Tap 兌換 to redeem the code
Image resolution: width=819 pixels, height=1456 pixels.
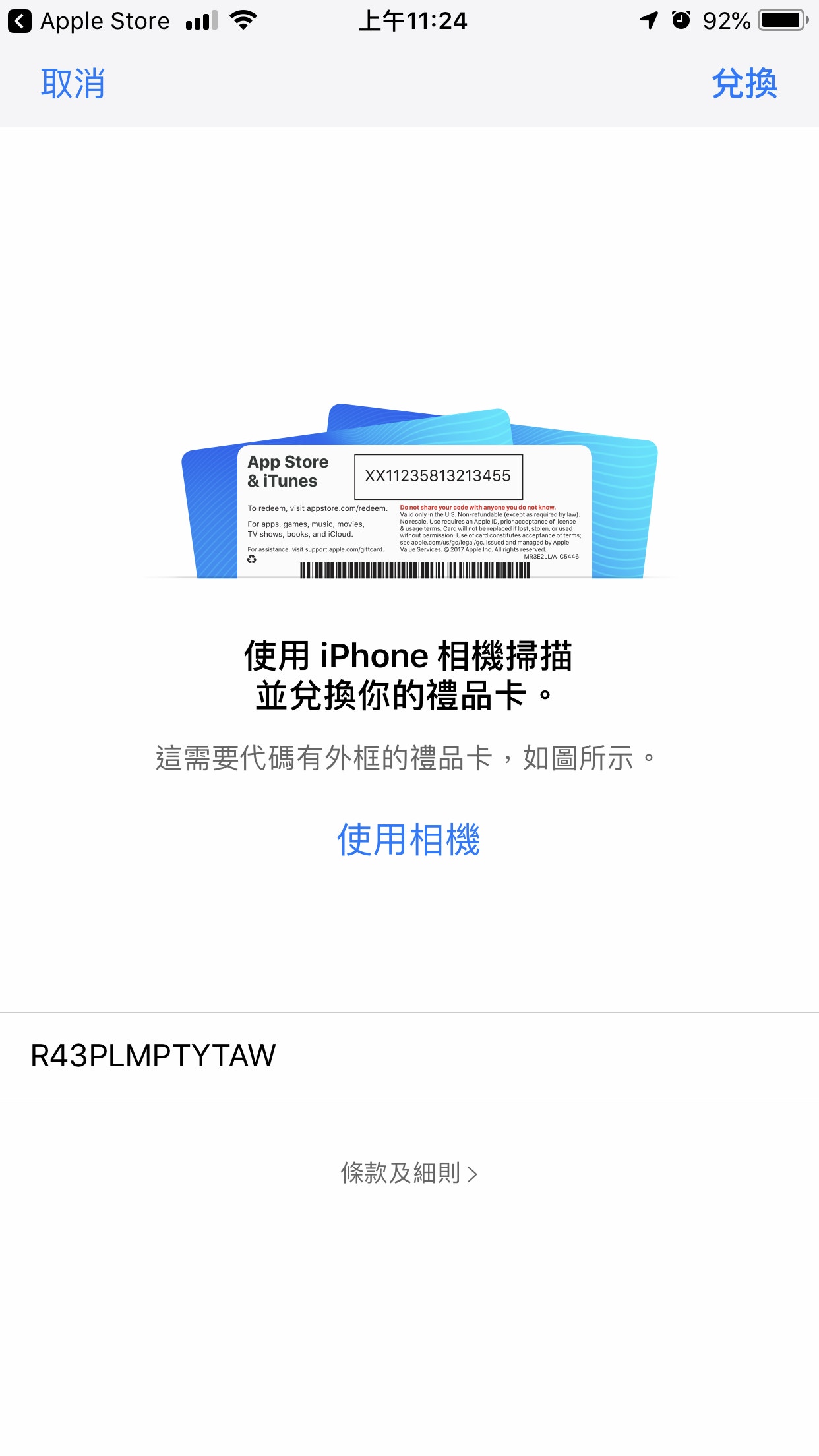[x=744, y=84]
